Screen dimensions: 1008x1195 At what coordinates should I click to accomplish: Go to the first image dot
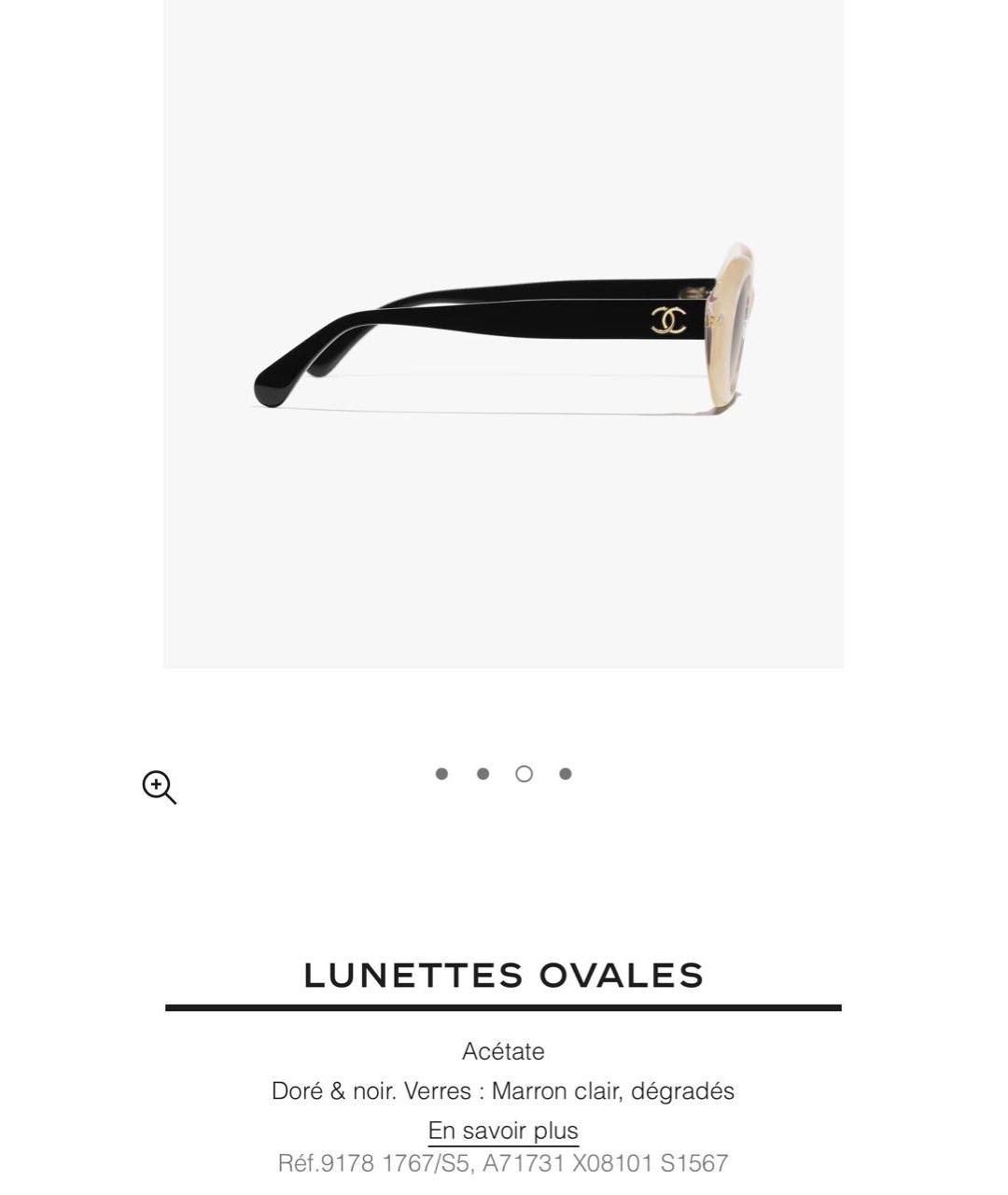coord(441,774)
